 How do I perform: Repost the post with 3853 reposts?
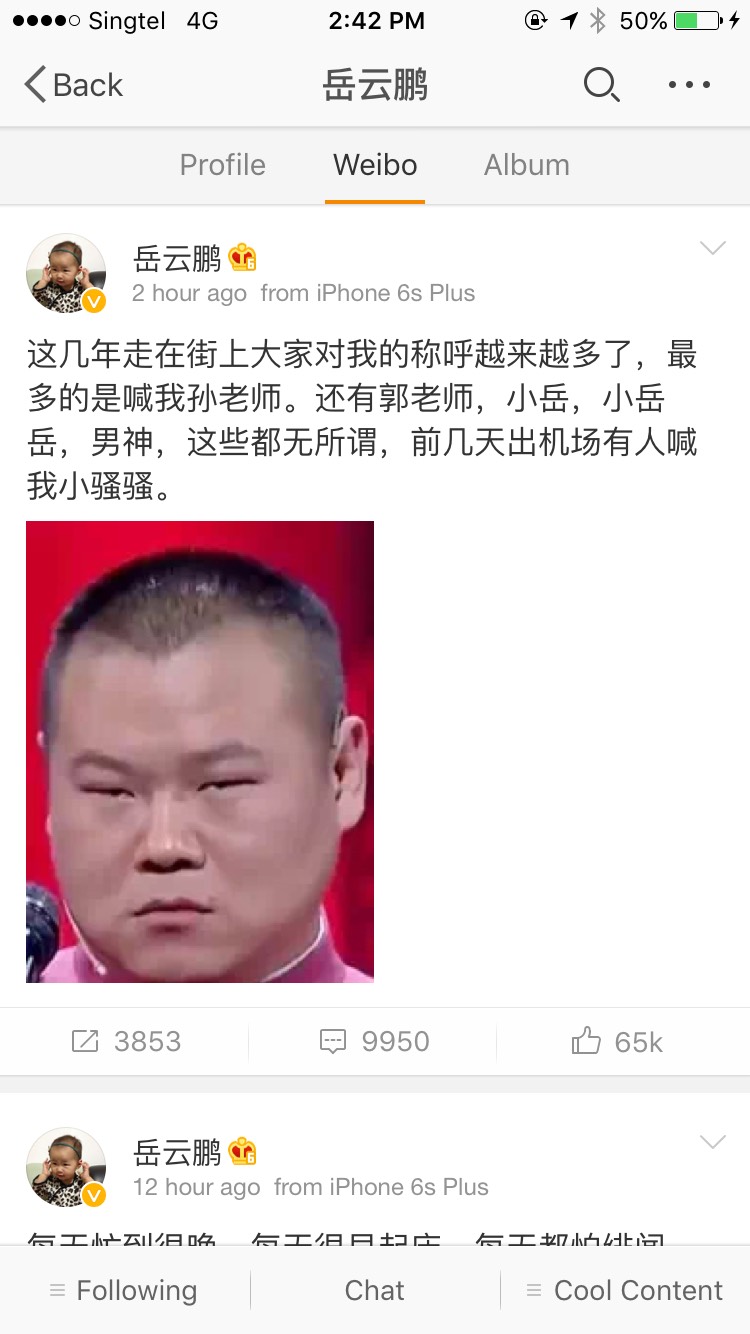(126, 1042)
